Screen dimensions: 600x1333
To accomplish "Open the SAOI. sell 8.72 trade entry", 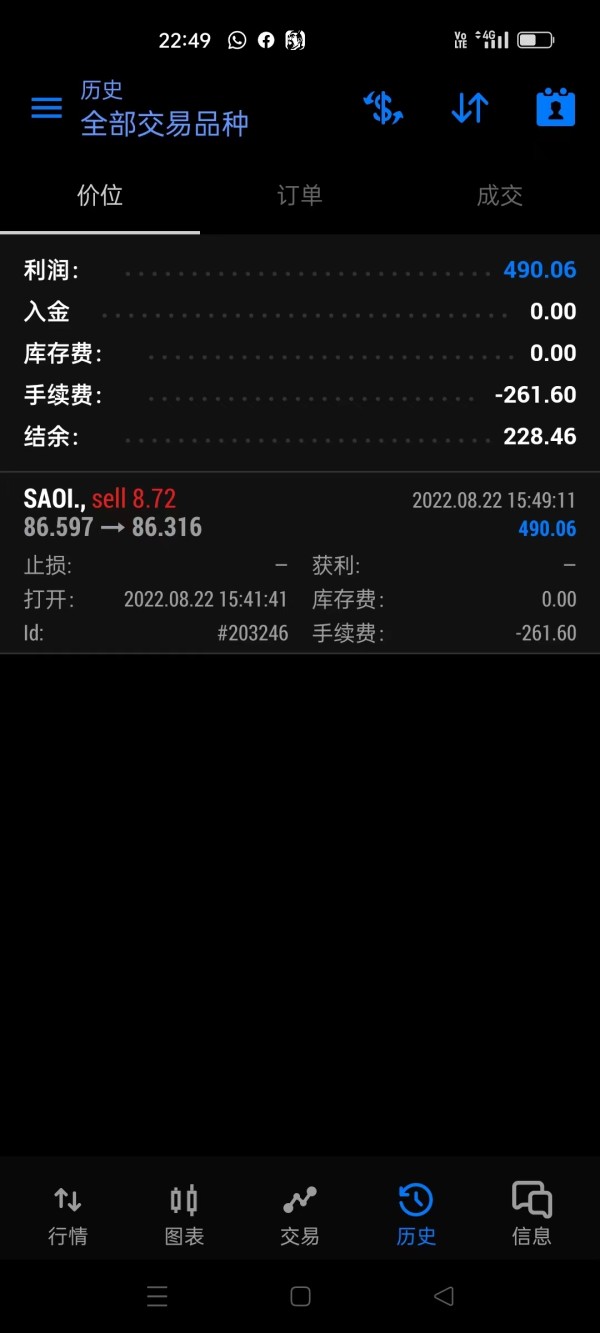I will (300, 563).
